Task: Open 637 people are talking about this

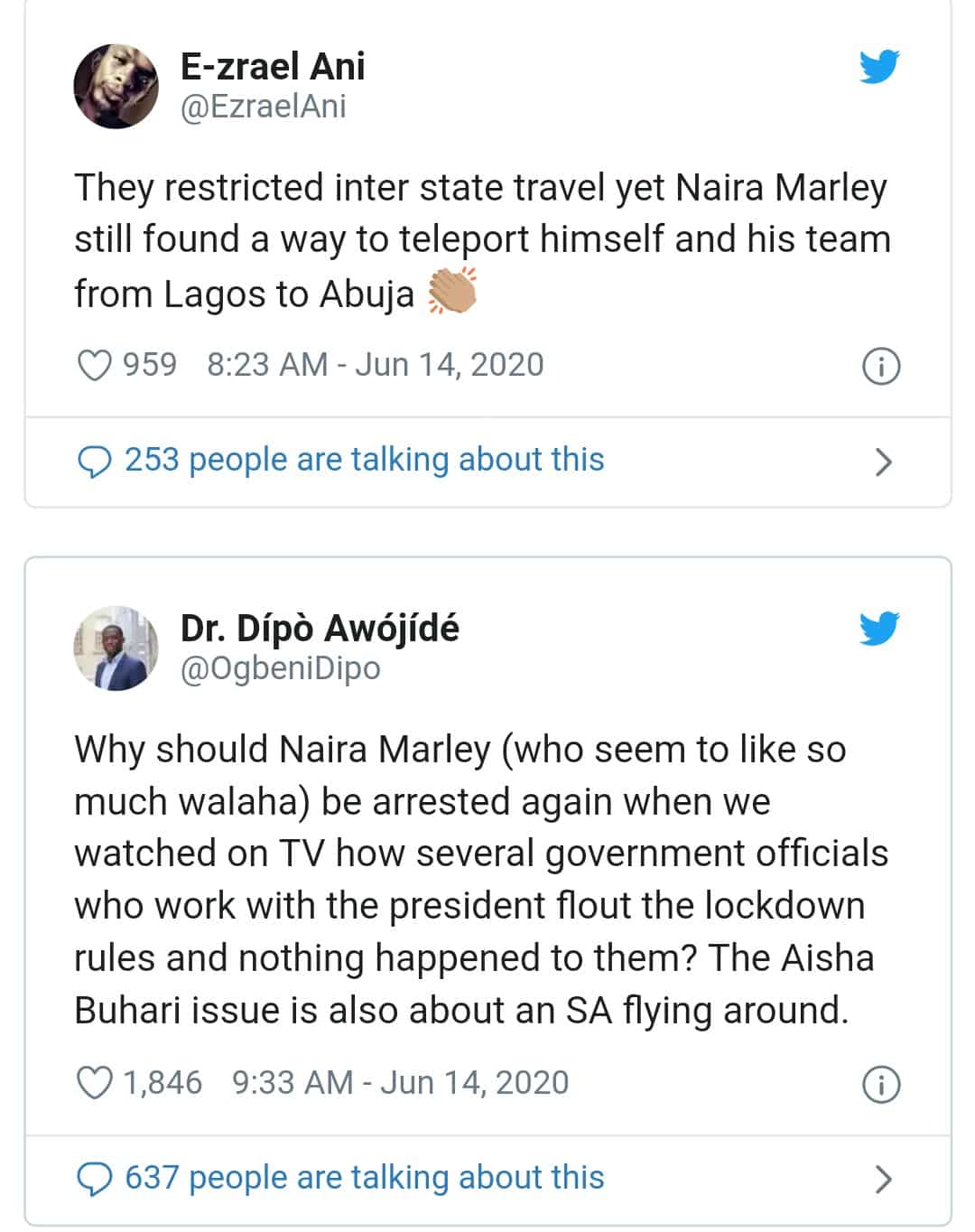Action: pyautogui.click(x=363, y=1178)
